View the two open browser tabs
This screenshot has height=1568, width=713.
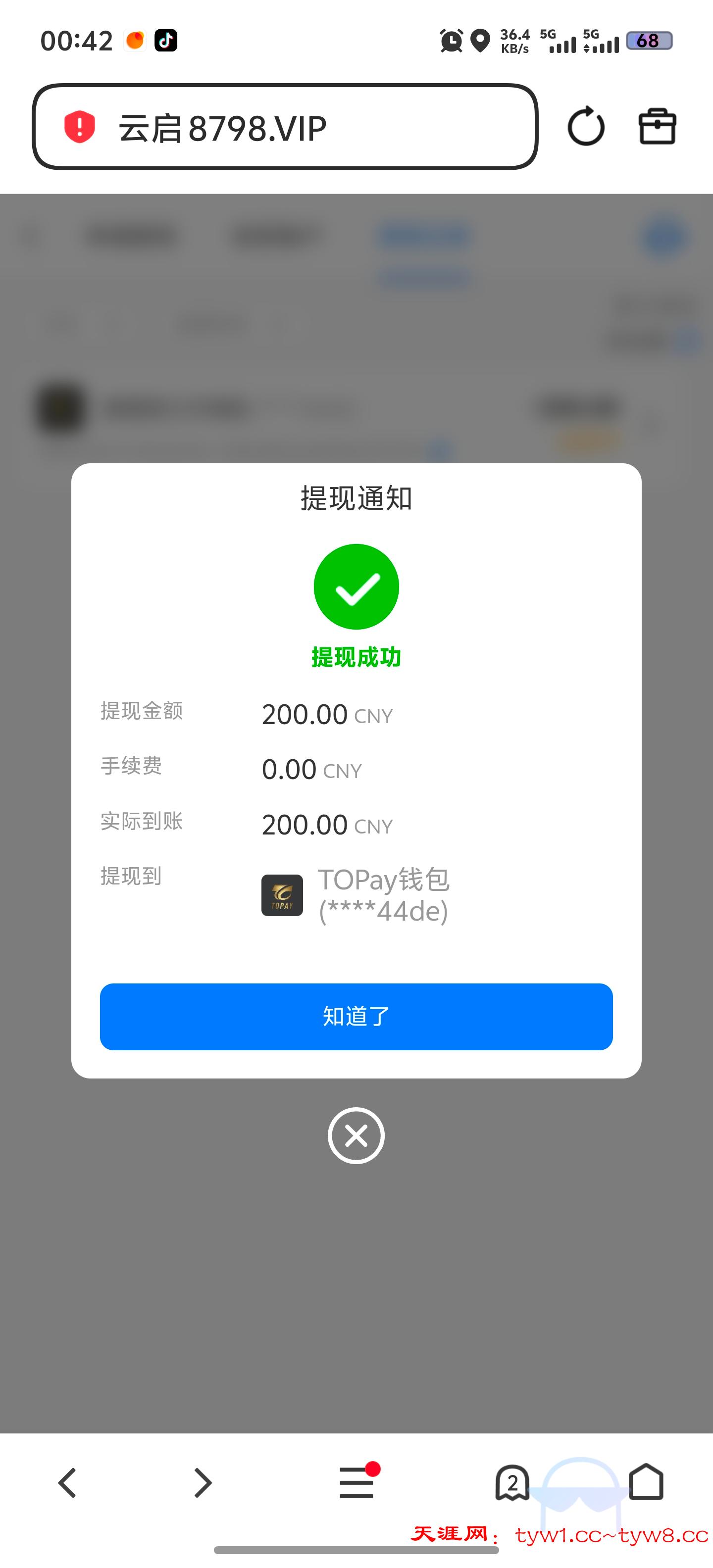(x=512, y=1482)
